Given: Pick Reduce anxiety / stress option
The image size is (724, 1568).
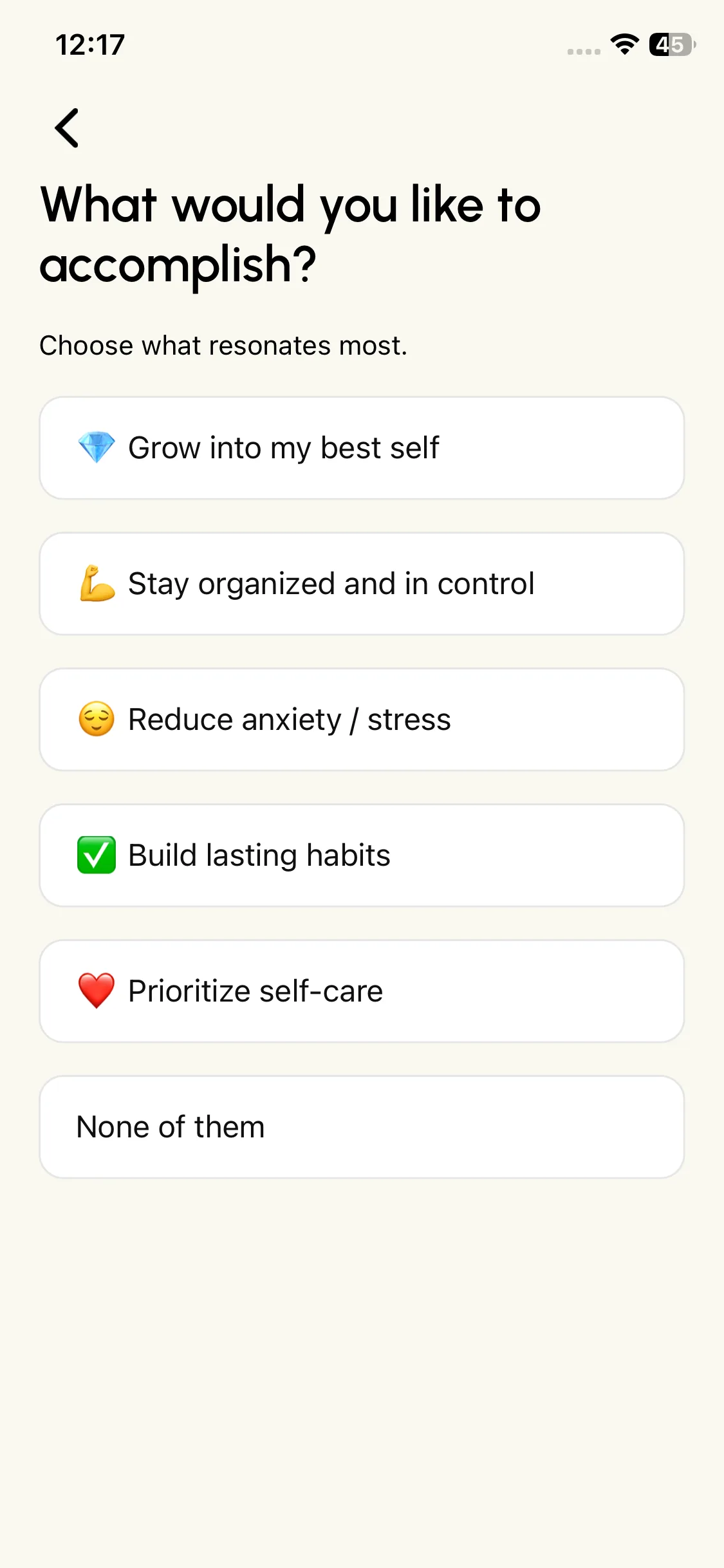Looking at the screenshot, I should [x=362, y=720].
